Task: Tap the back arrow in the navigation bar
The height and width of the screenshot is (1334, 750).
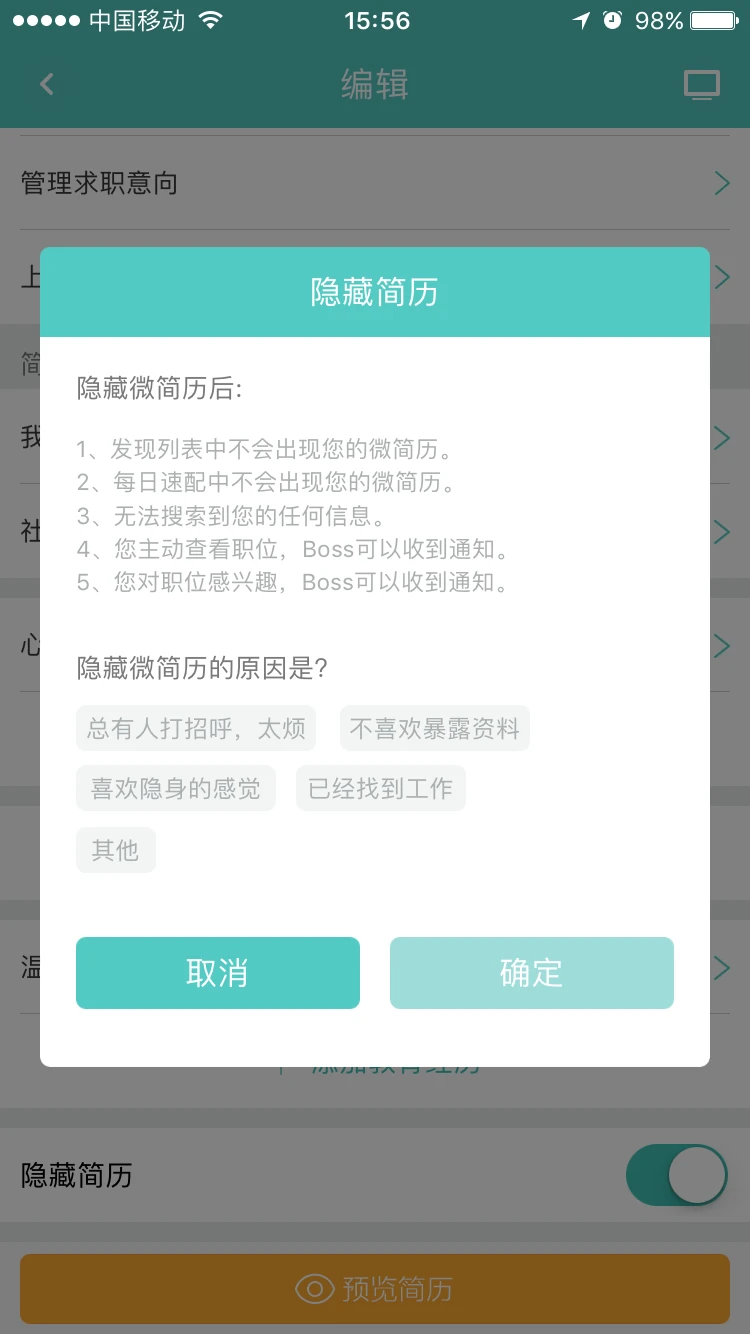Action: point(47,84)
